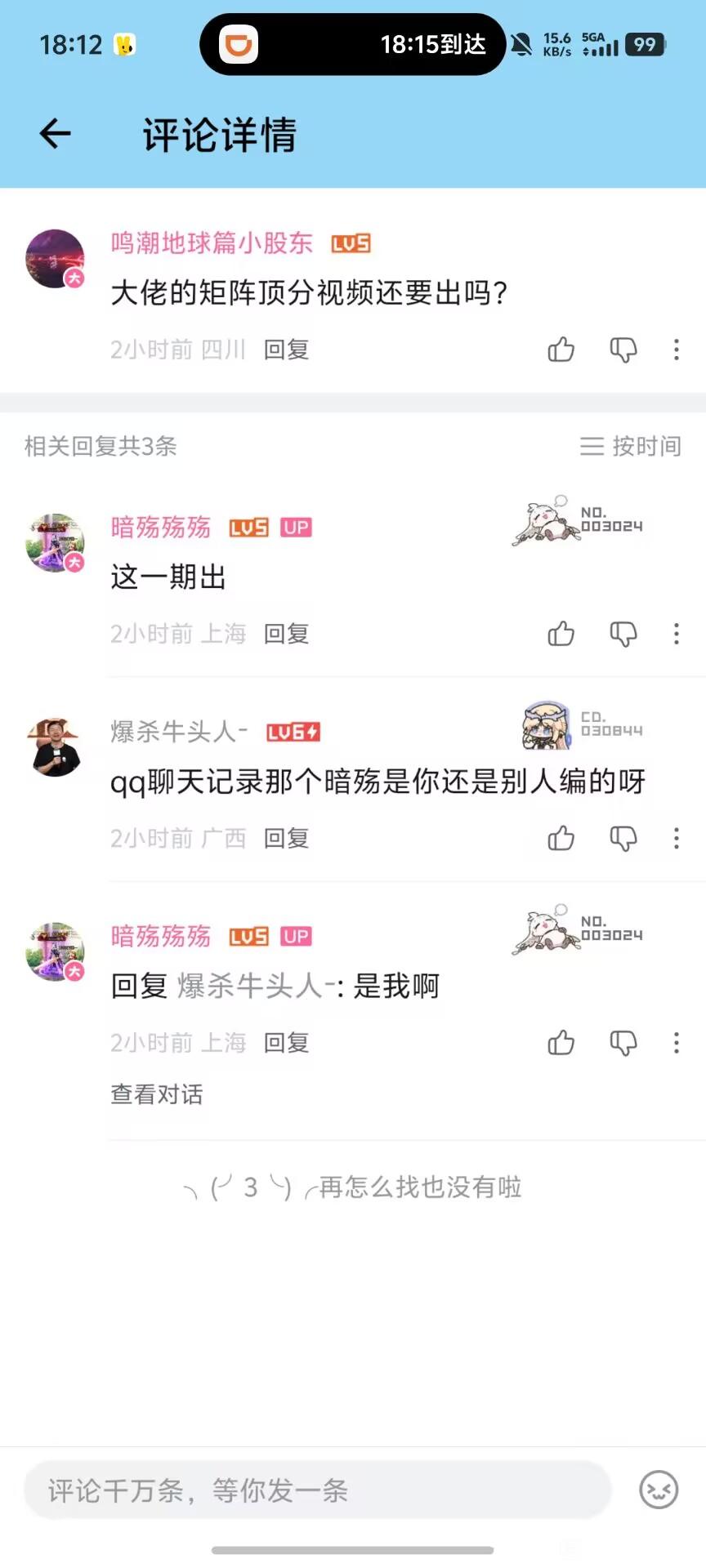Open username 鸣潮地球篇小股东's profile
706x1568 pixels.
point(212,243)
